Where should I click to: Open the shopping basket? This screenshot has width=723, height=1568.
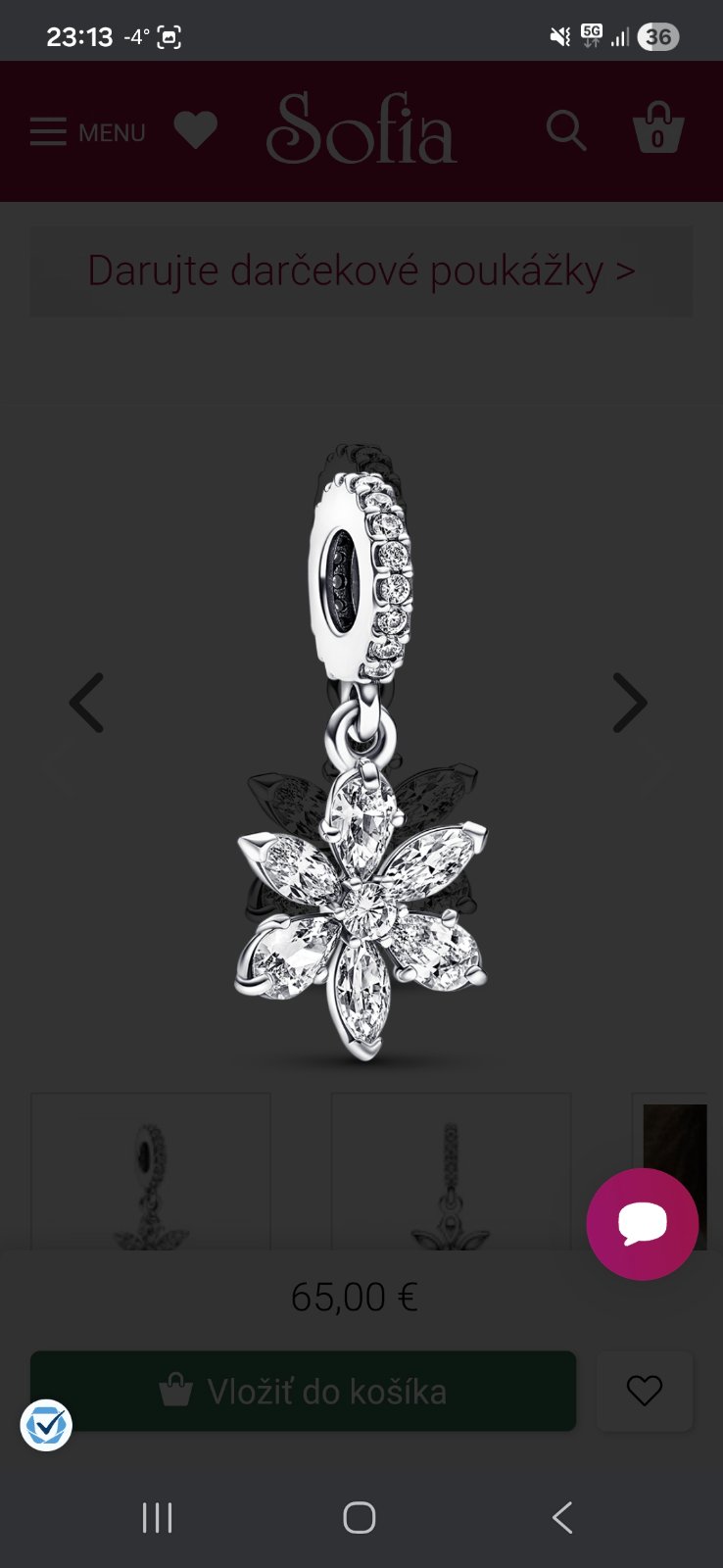coord(657,128)
